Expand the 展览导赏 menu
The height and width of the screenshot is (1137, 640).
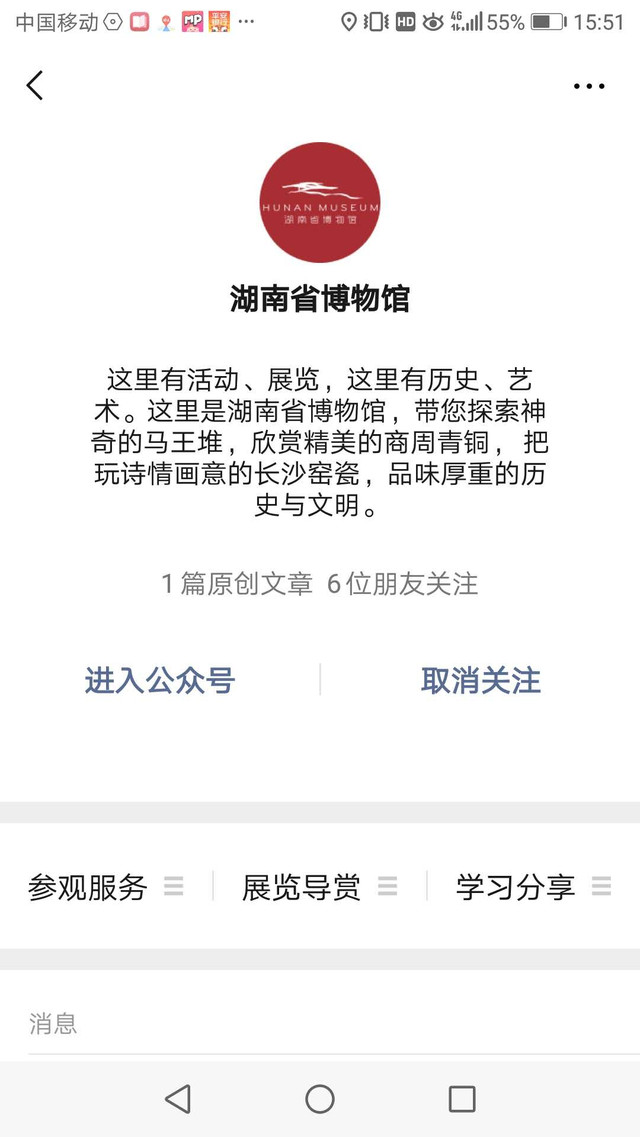pos(319,887)
